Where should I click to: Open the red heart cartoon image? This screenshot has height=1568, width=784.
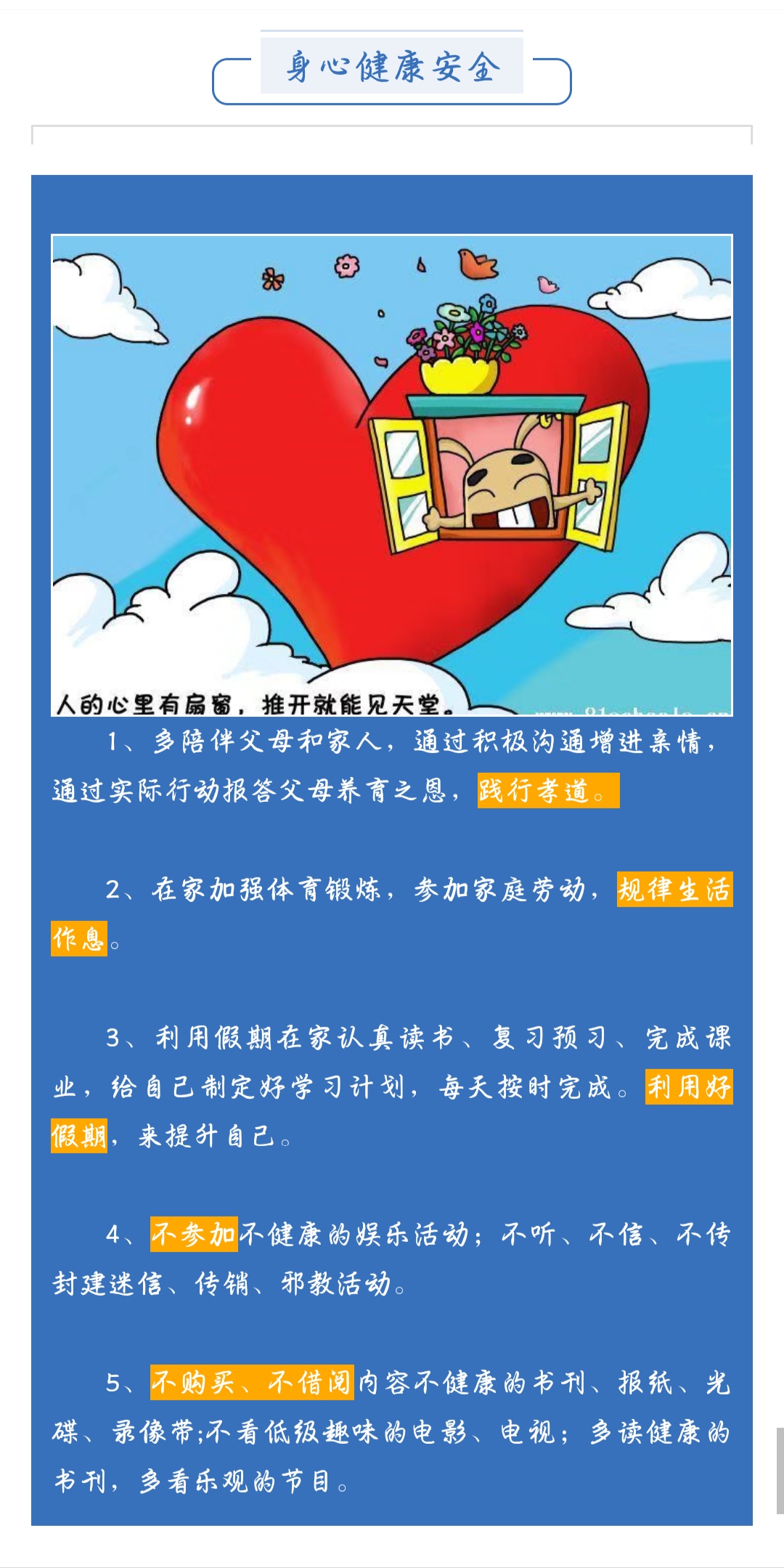[x=392, y=476]
